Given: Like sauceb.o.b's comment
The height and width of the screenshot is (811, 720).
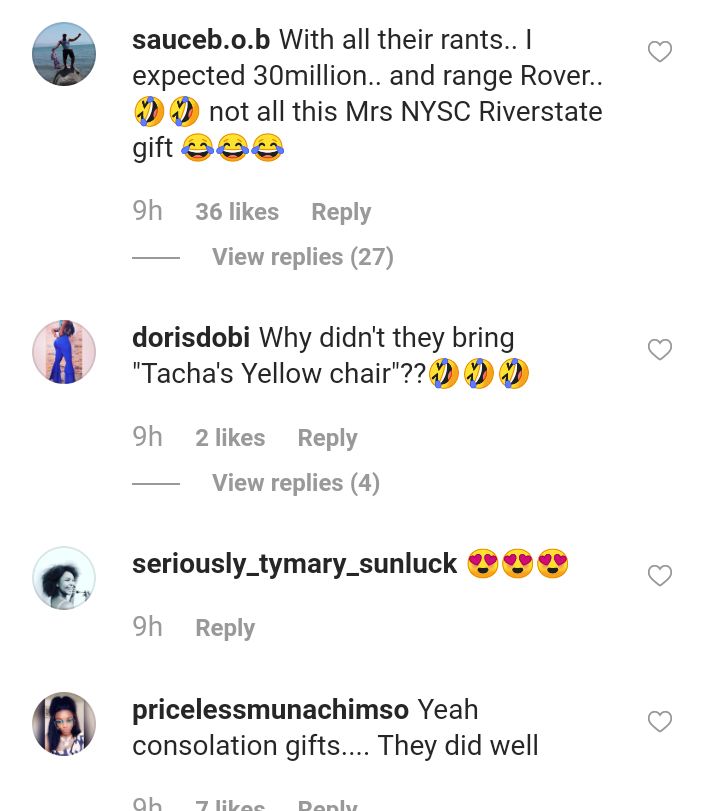Looking at the screenshot, I should tap(660, 52).
